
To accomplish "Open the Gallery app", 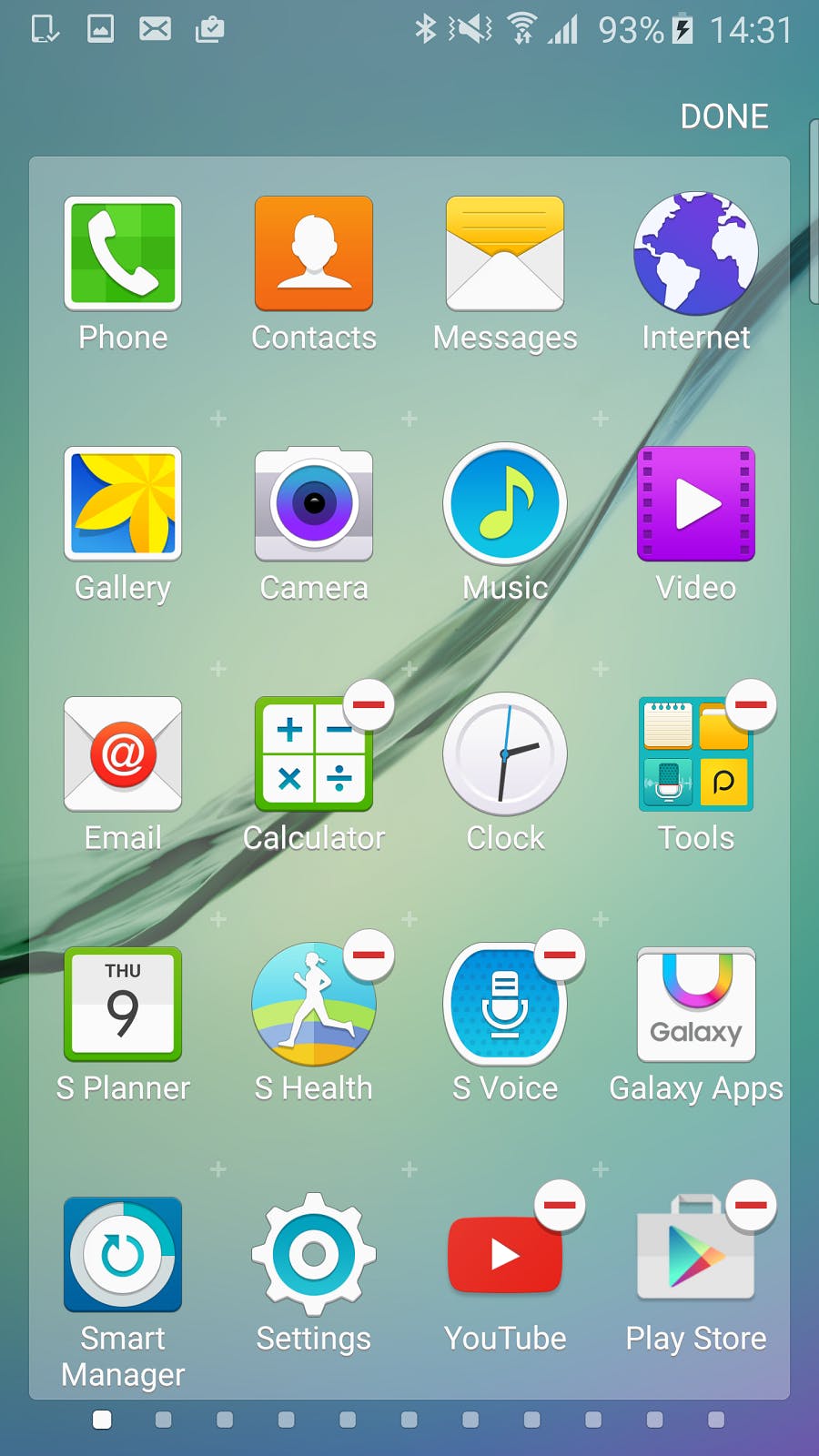I will (123, 504).
